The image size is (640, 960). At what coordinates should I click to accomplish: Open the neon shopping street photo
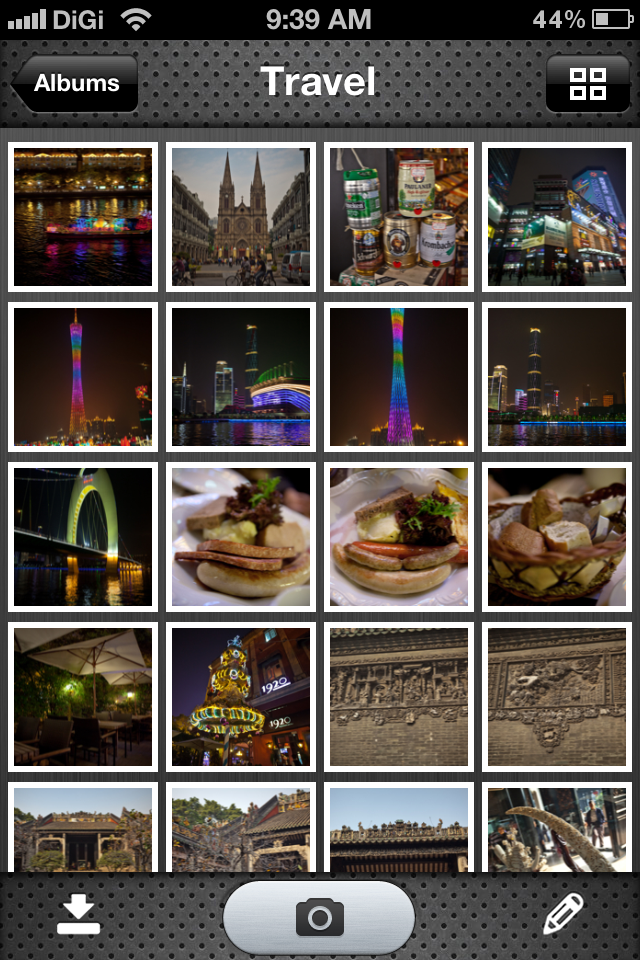[x=557, y=216]
